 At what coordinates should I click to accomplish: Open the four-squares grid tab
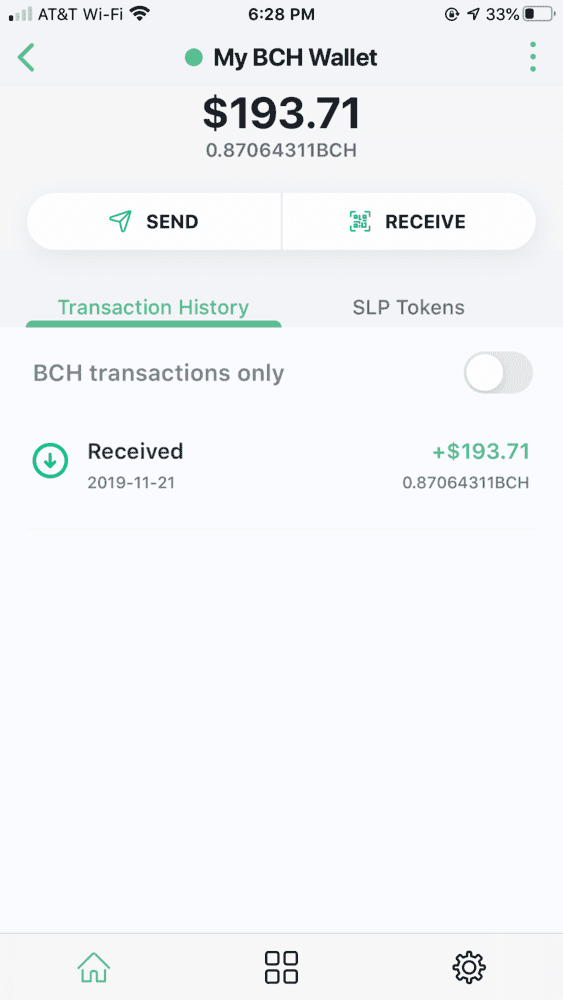(281, 967)
